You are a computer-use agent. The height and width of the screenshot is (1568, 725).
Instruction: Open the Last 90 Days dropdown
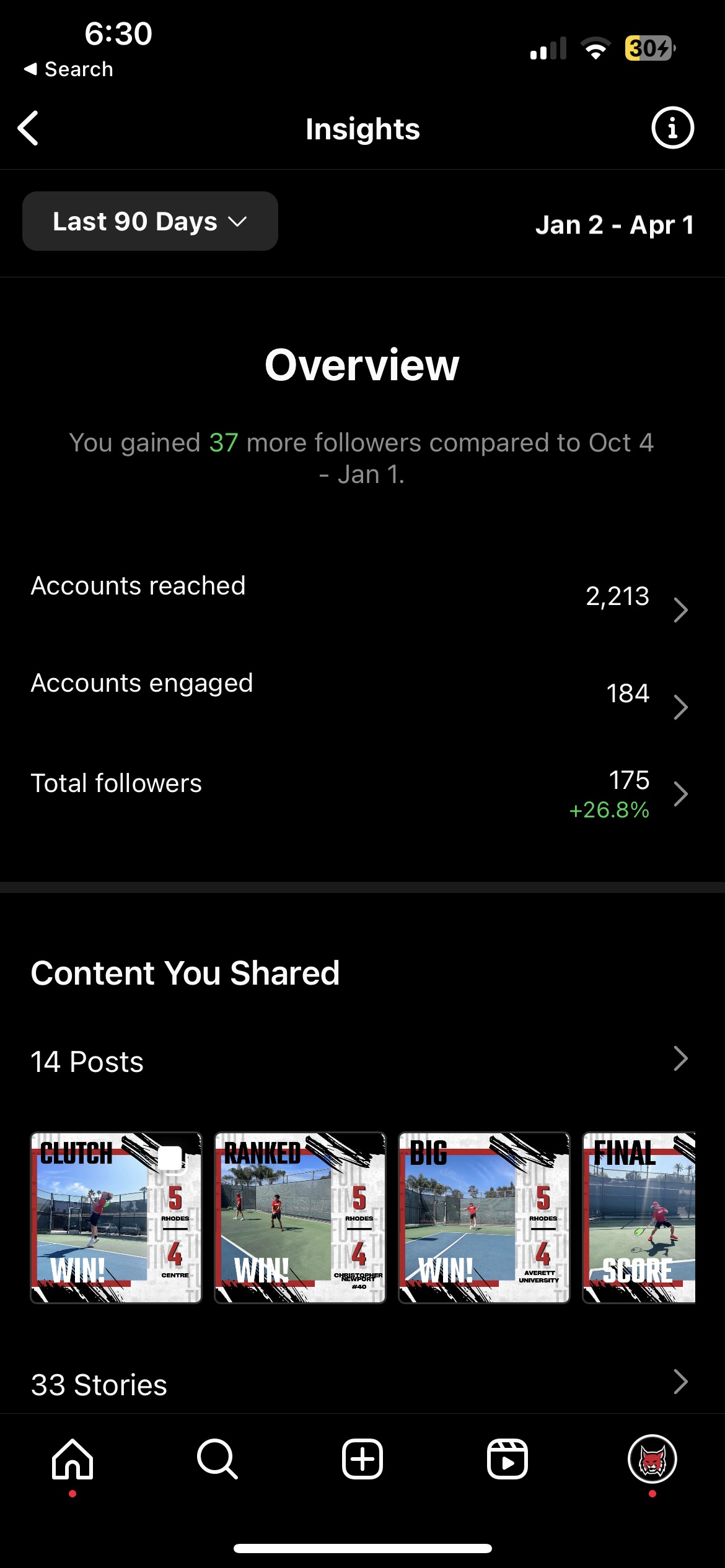point(150,221)
